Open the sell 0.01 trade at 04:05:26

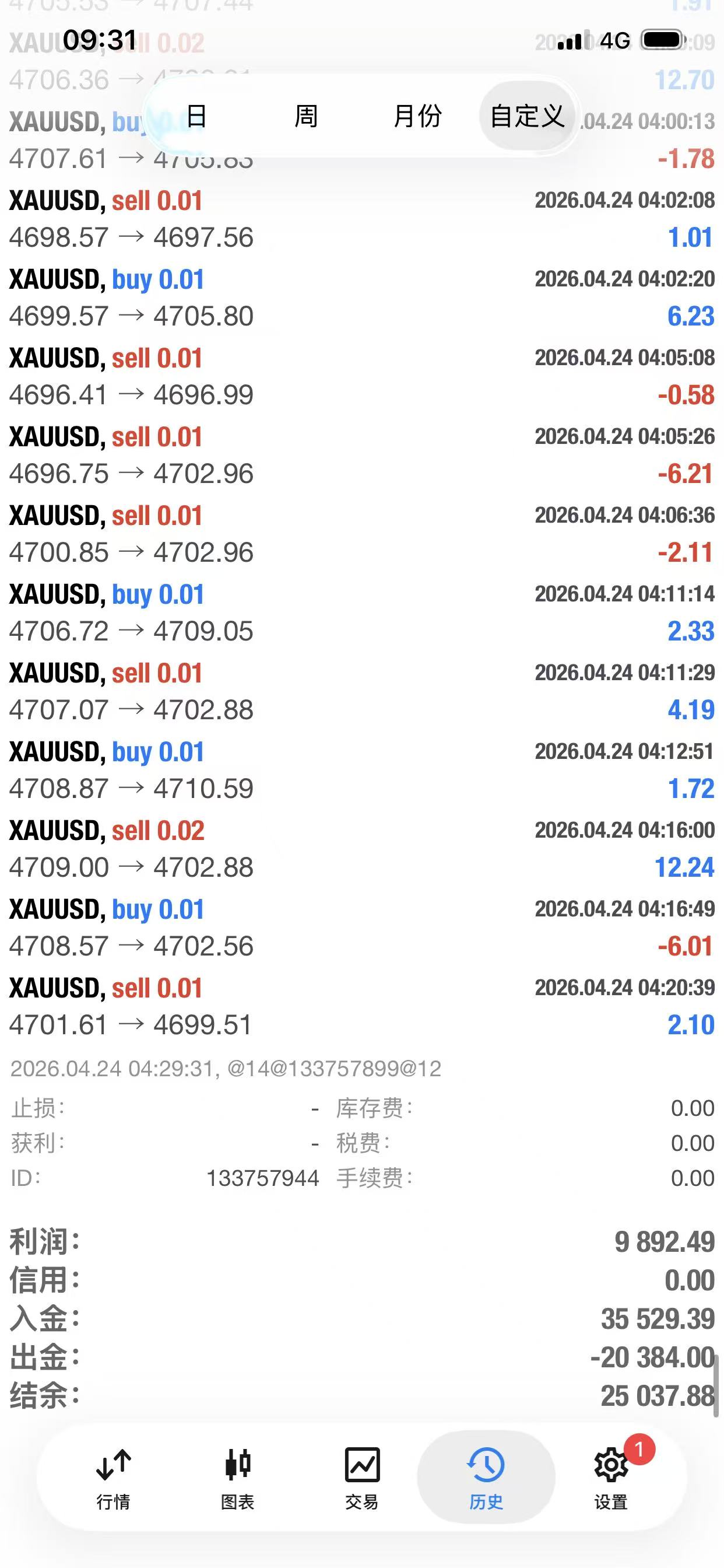click(x=361, y=454)
